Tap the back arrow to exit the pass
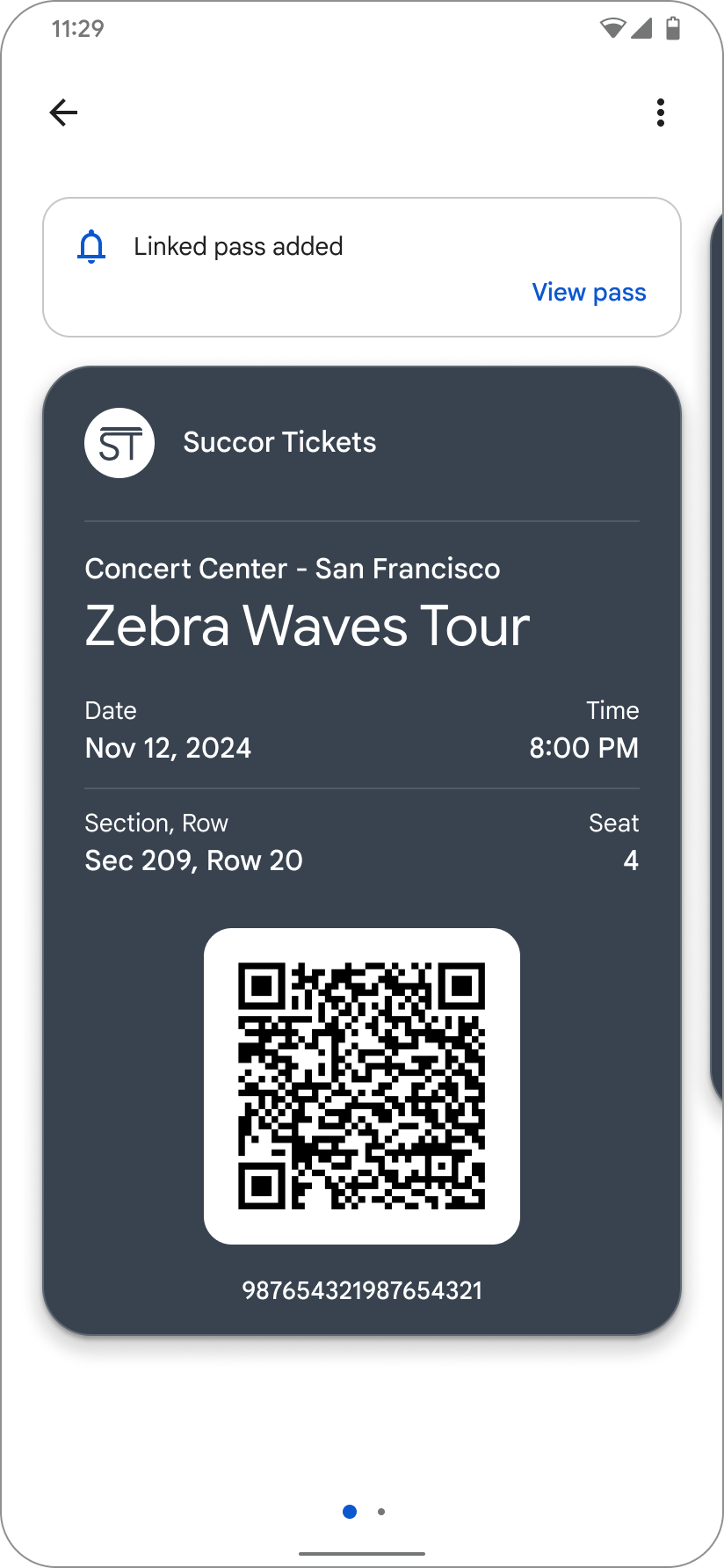 [63, 112]
